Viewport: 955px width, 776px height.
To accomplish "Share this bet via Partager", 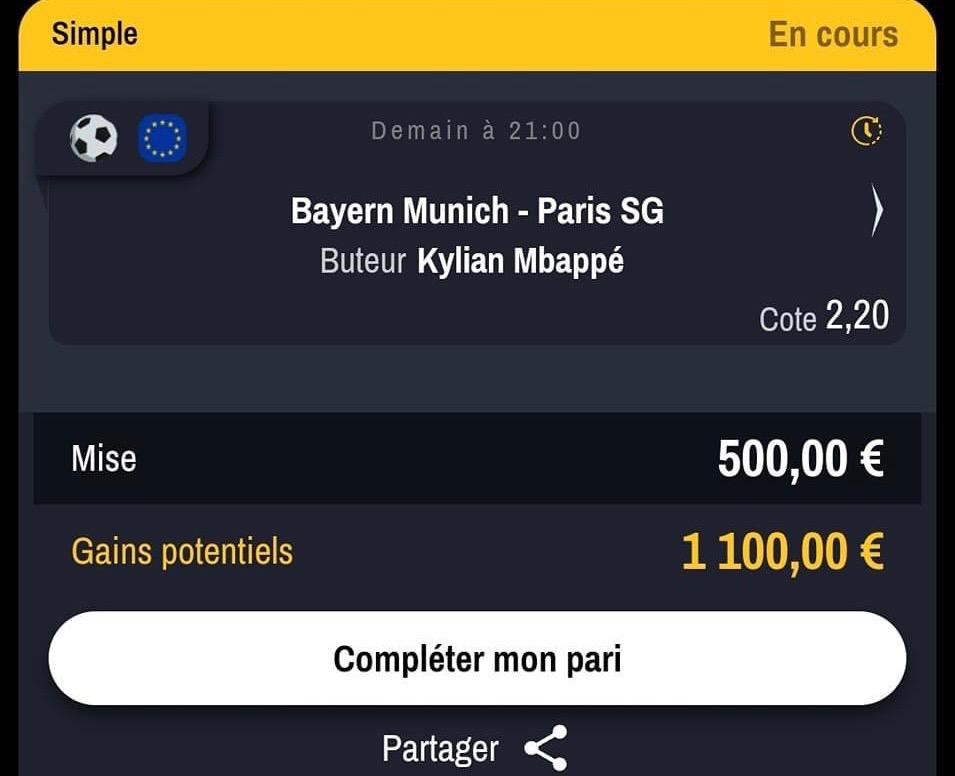I will pos(476,747).
